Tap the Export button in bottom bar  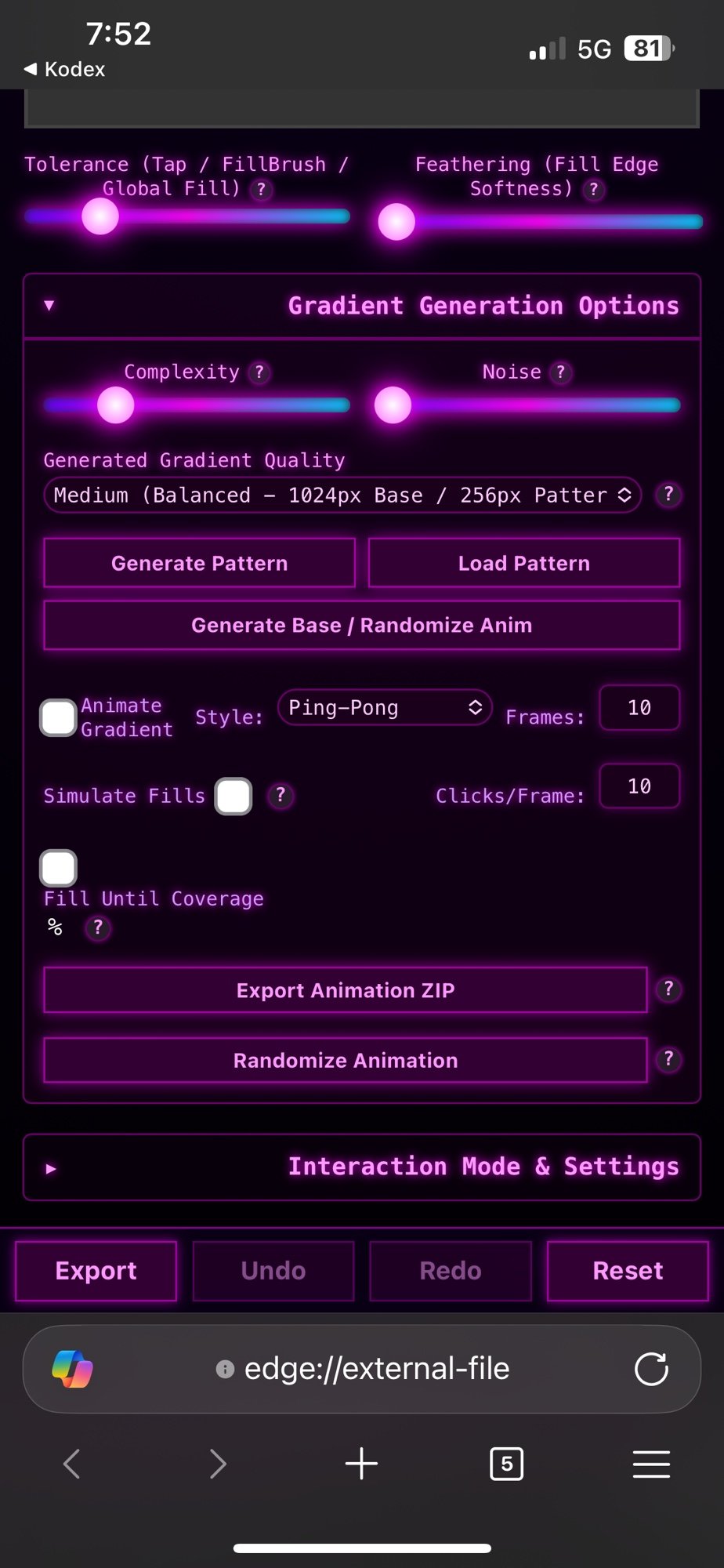click(x=96, y=1271)
